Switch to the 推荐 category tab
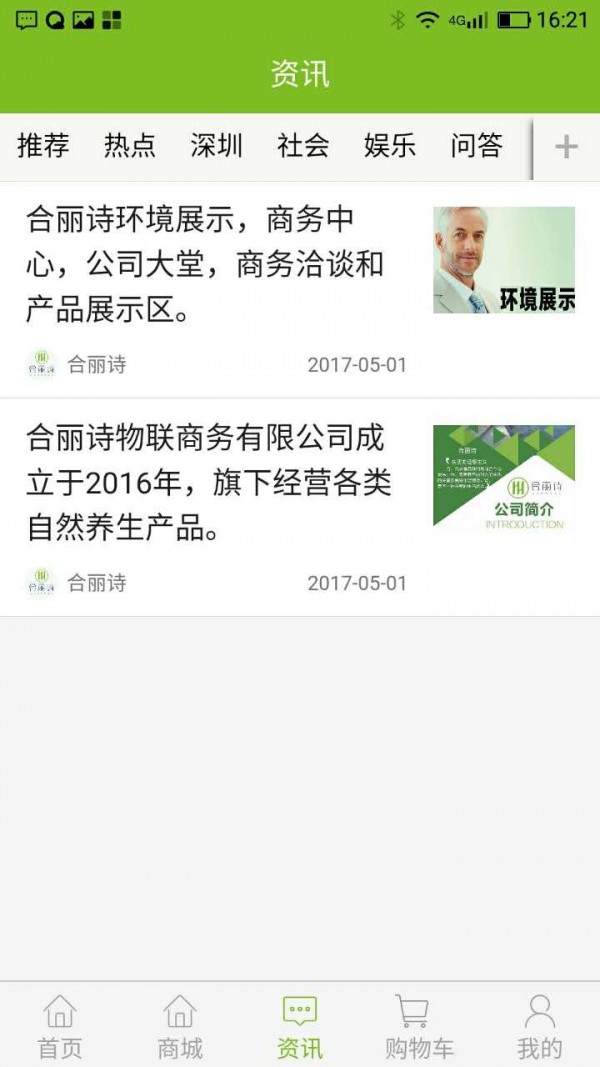Image resolution: width=600 pixels, height=1067 pixels. 43,146
